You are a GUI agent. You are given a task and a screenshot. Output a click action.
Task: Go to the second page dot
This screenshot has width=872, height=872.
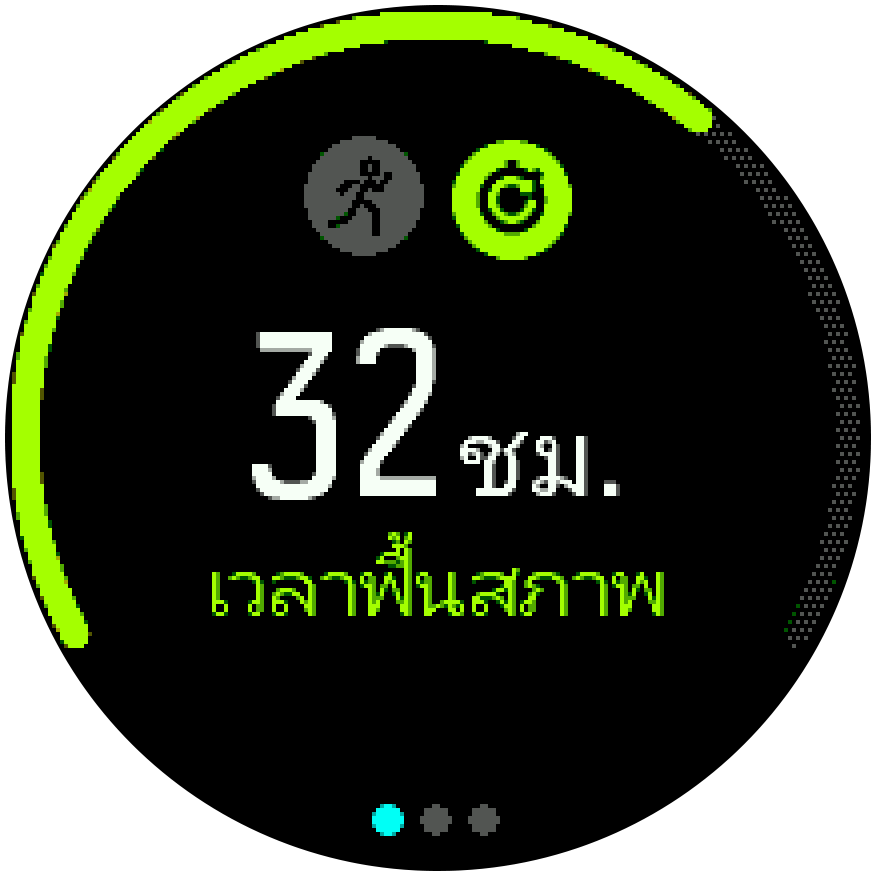(x=436, y=821)
